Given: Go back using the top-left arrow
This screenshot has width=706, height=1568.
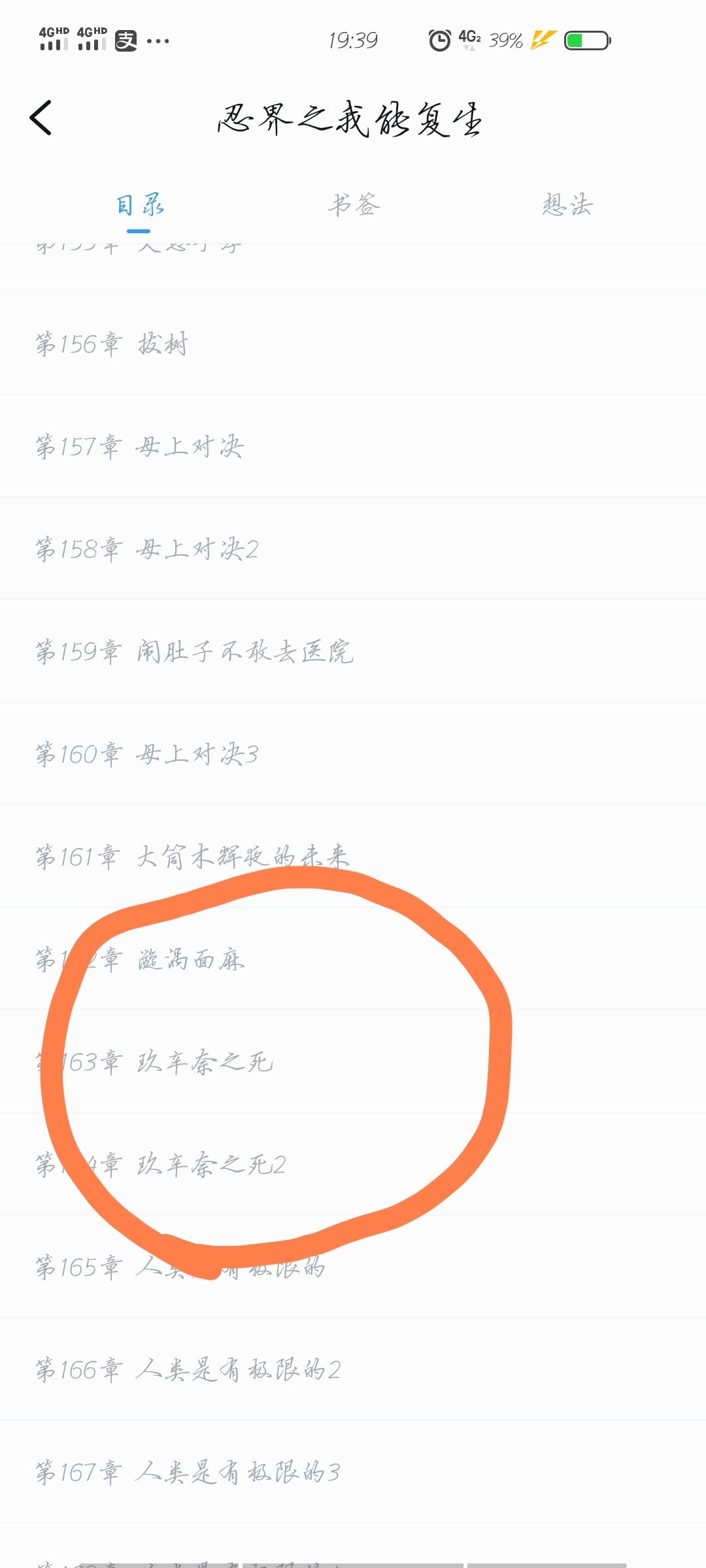Looking at the screenshot, I should pyautogui.click(x=41, y=118).
